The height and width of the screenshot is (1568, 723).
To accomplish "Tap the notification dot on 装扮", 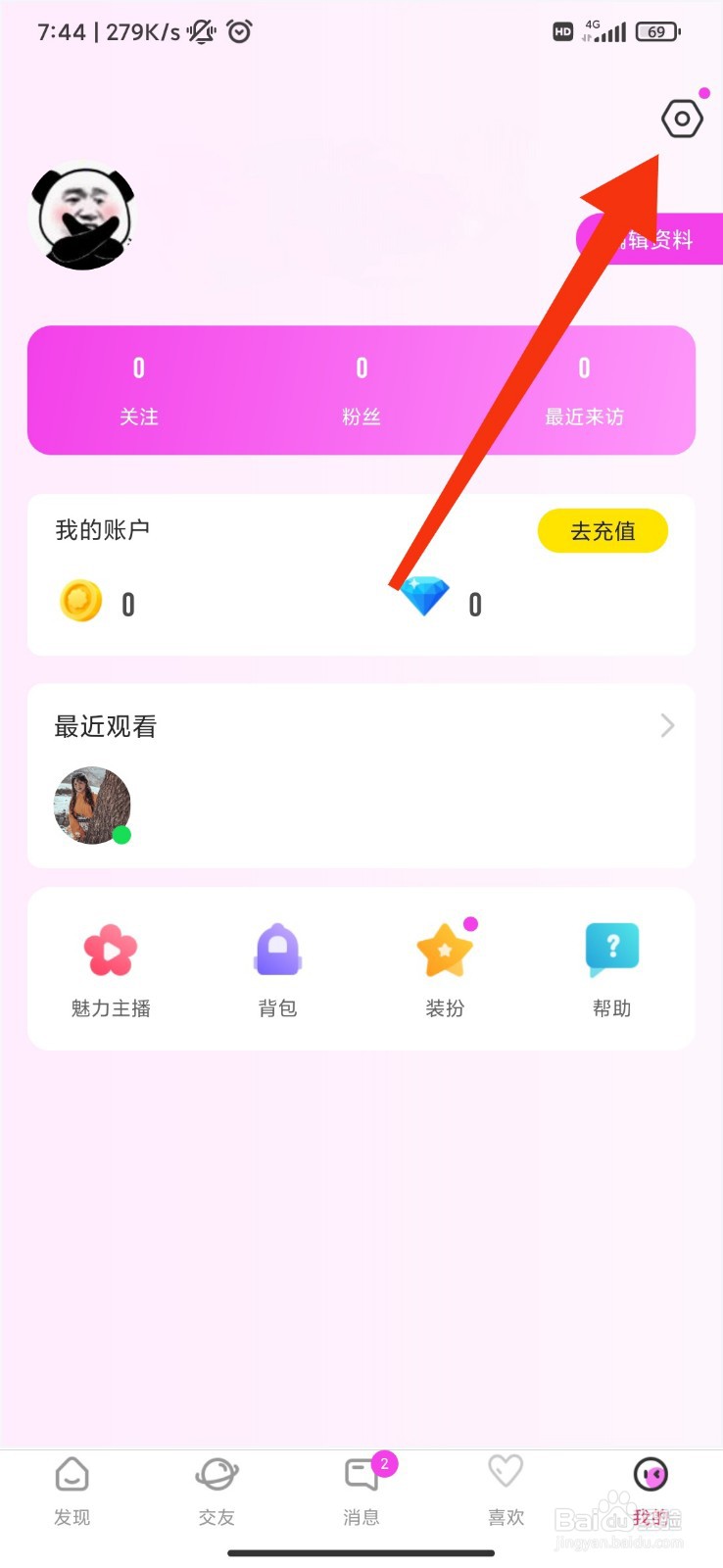I will 471,922.
